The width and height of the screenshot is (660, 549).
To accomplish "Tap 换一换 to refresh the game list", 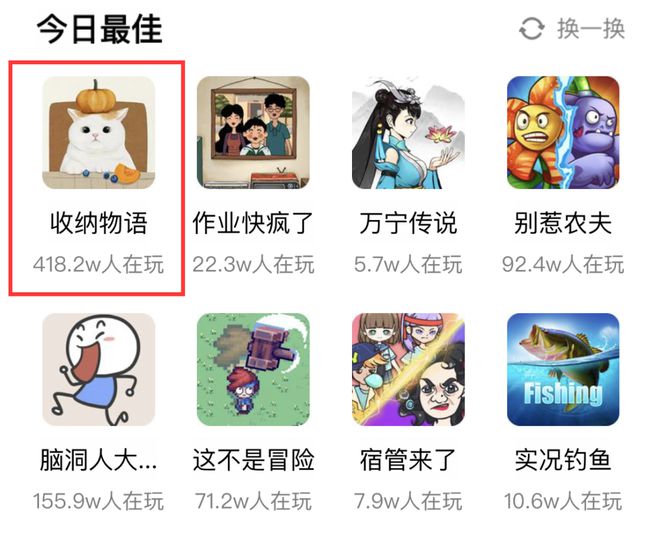I will coord(573,29).
